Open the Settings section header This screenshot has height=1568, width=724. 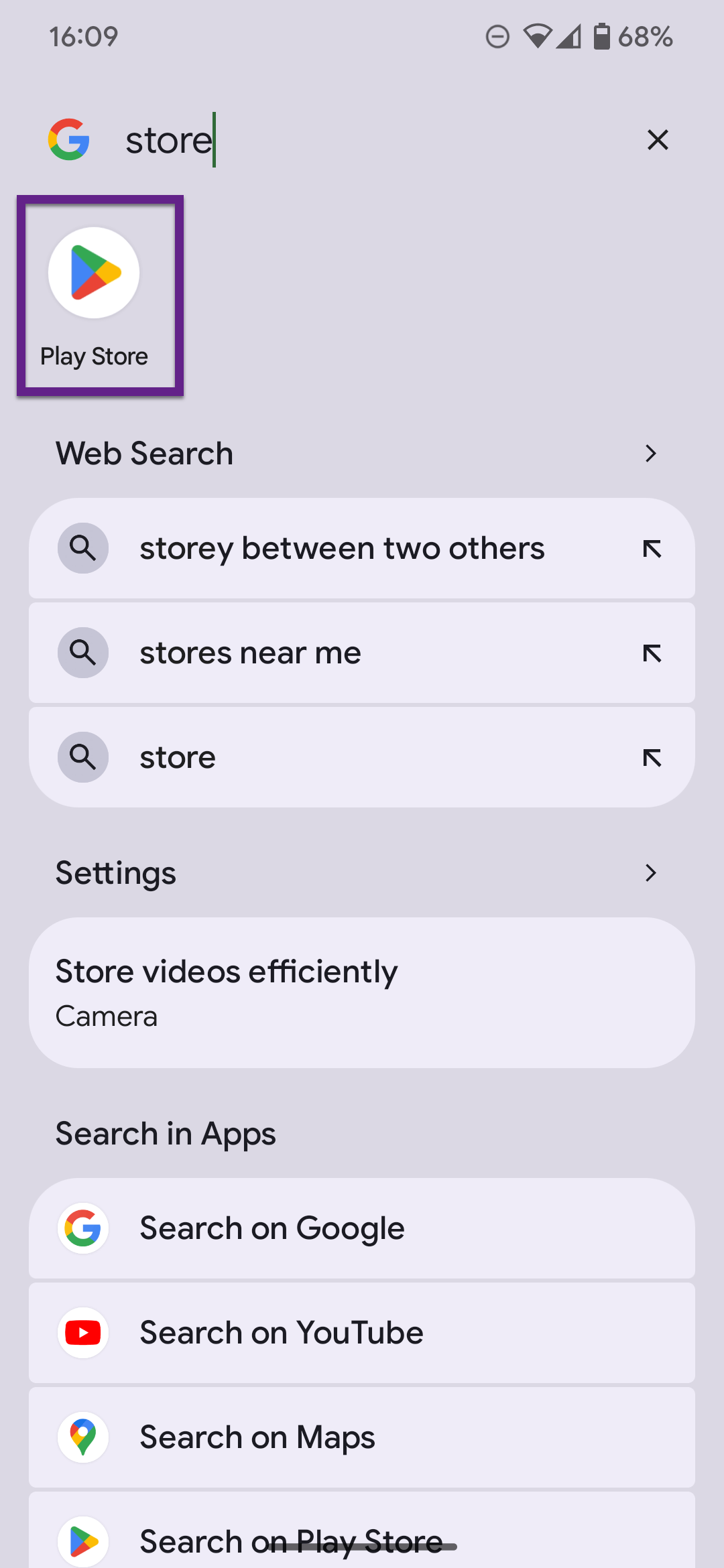click(x=115, y=872)
